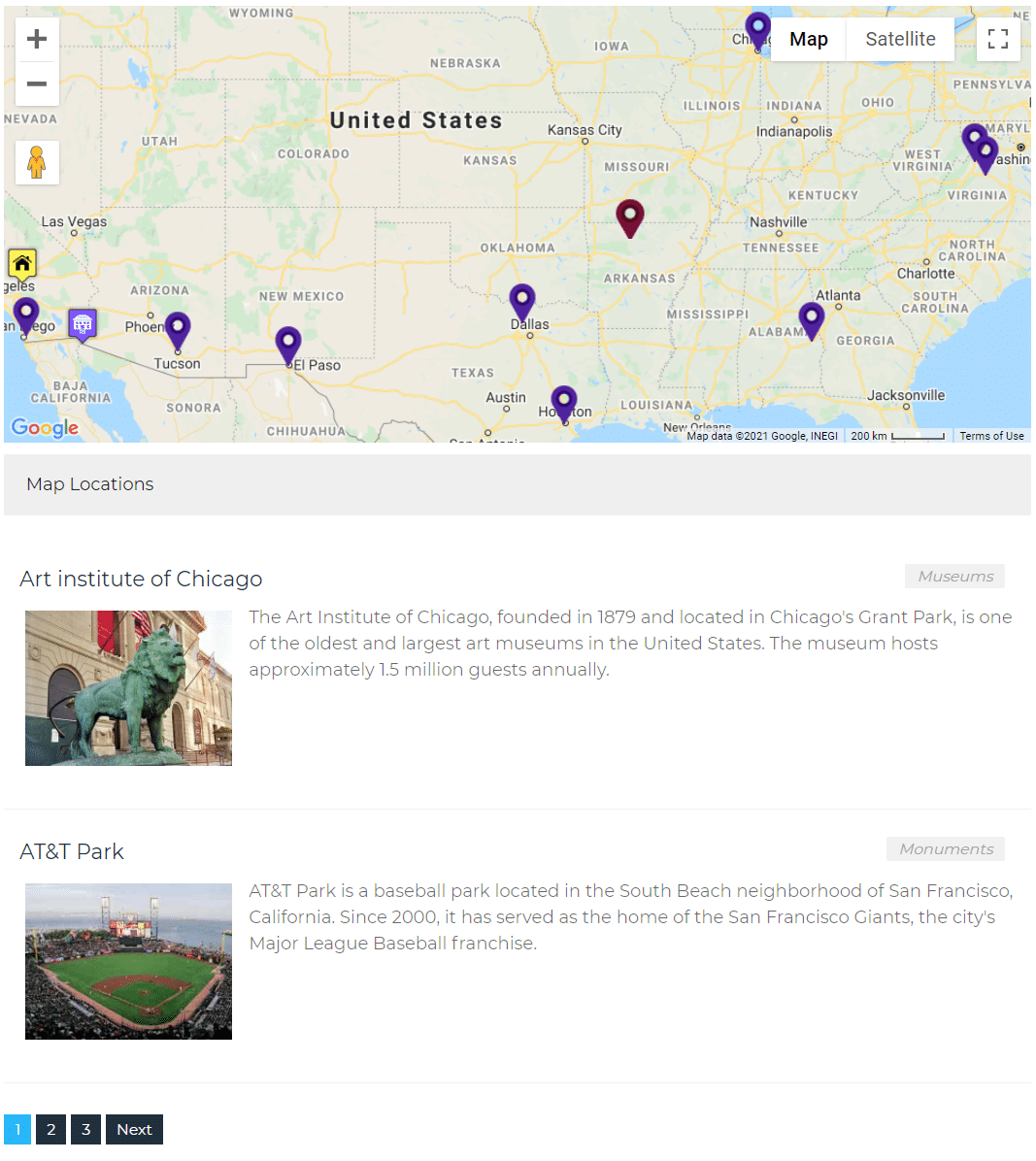
Task: Tap the marker at El Paso
Action: pyautogui.click(x=288, y=344)
